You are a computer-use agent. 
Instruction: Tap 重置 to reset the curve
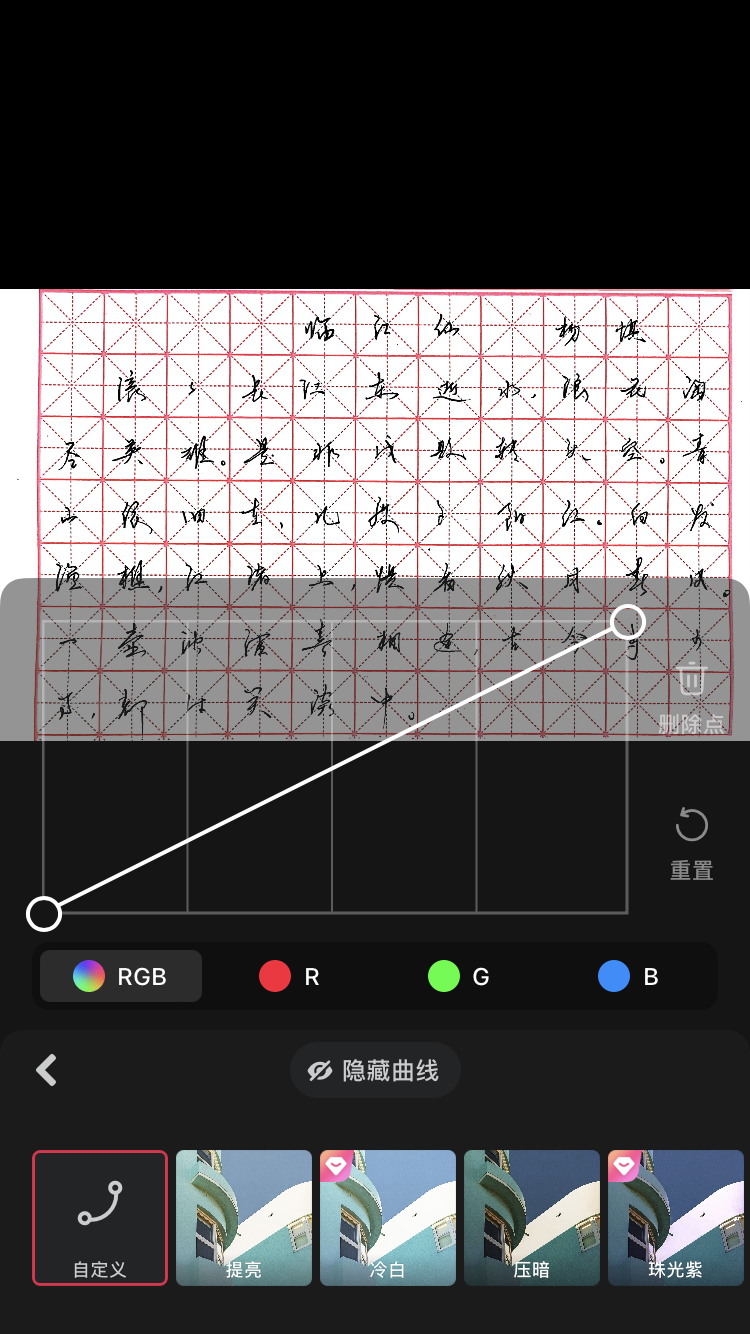click(x=692, y=844)
